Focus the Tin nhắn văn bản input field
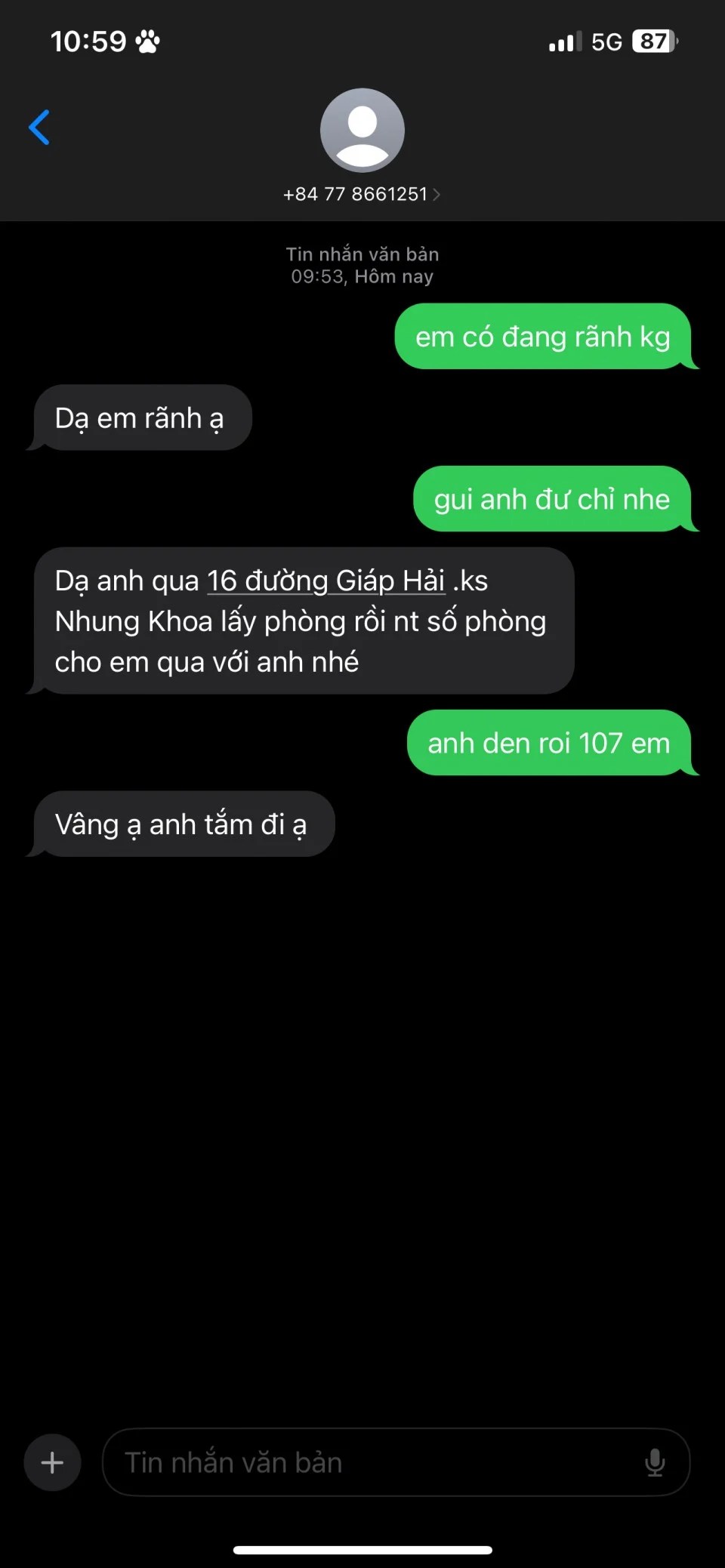 370,1462
